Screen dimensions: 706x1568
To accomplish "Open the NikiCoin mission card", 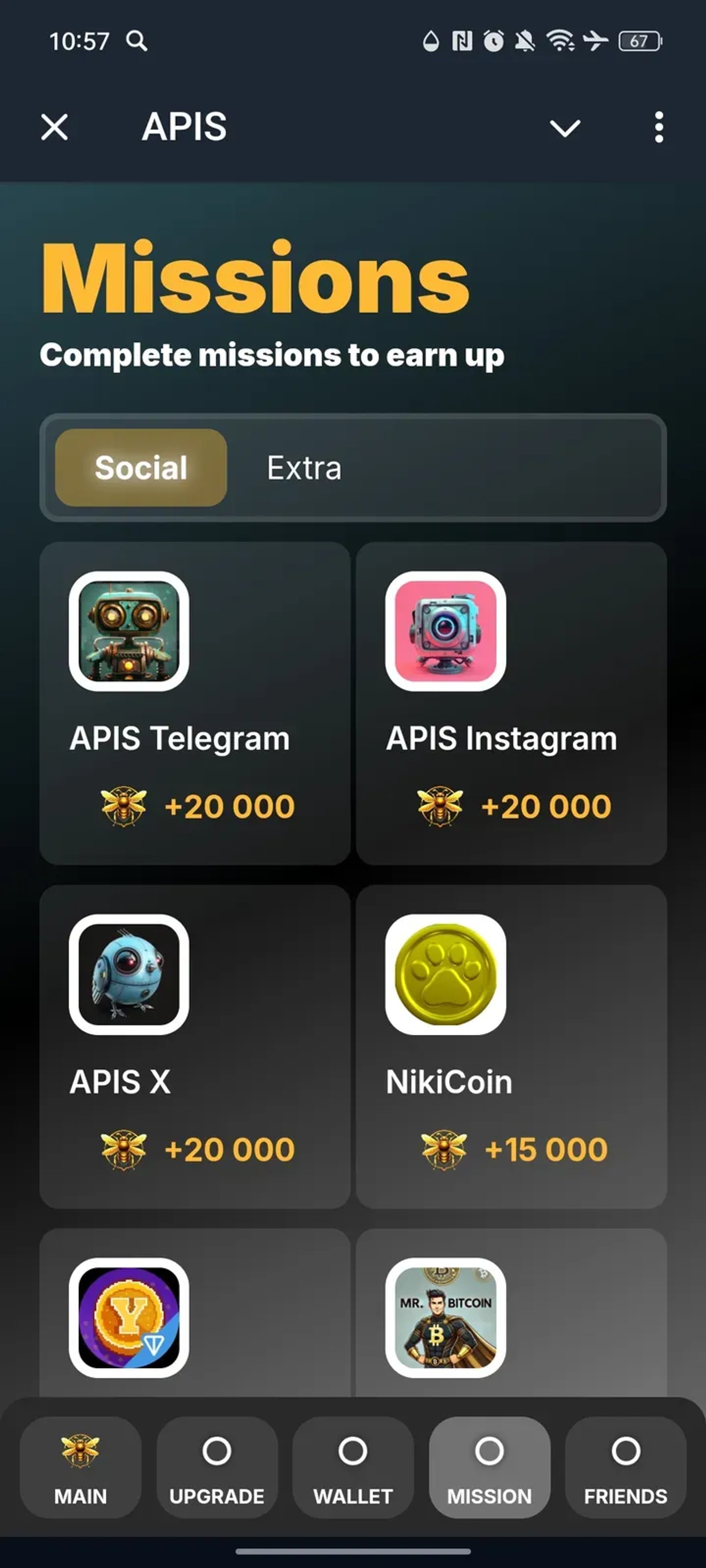I will point(511,1046).
